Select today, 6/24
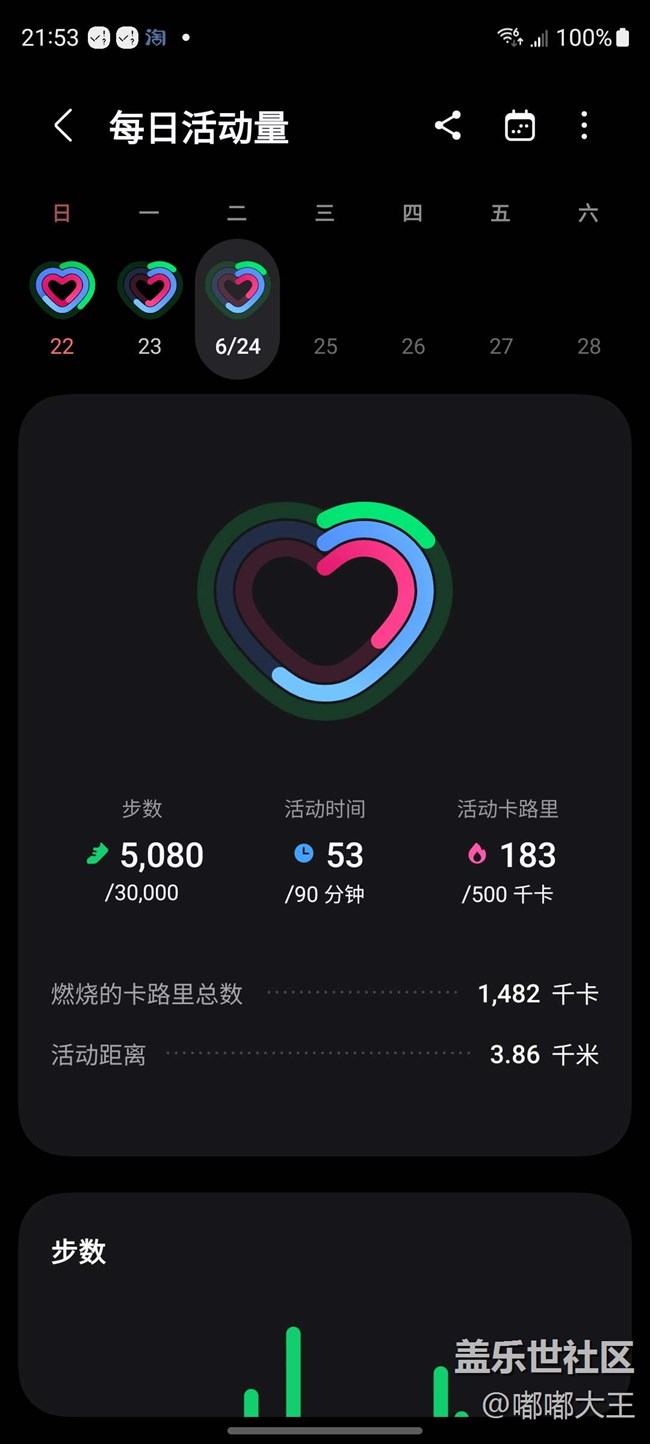 point(237,309)
